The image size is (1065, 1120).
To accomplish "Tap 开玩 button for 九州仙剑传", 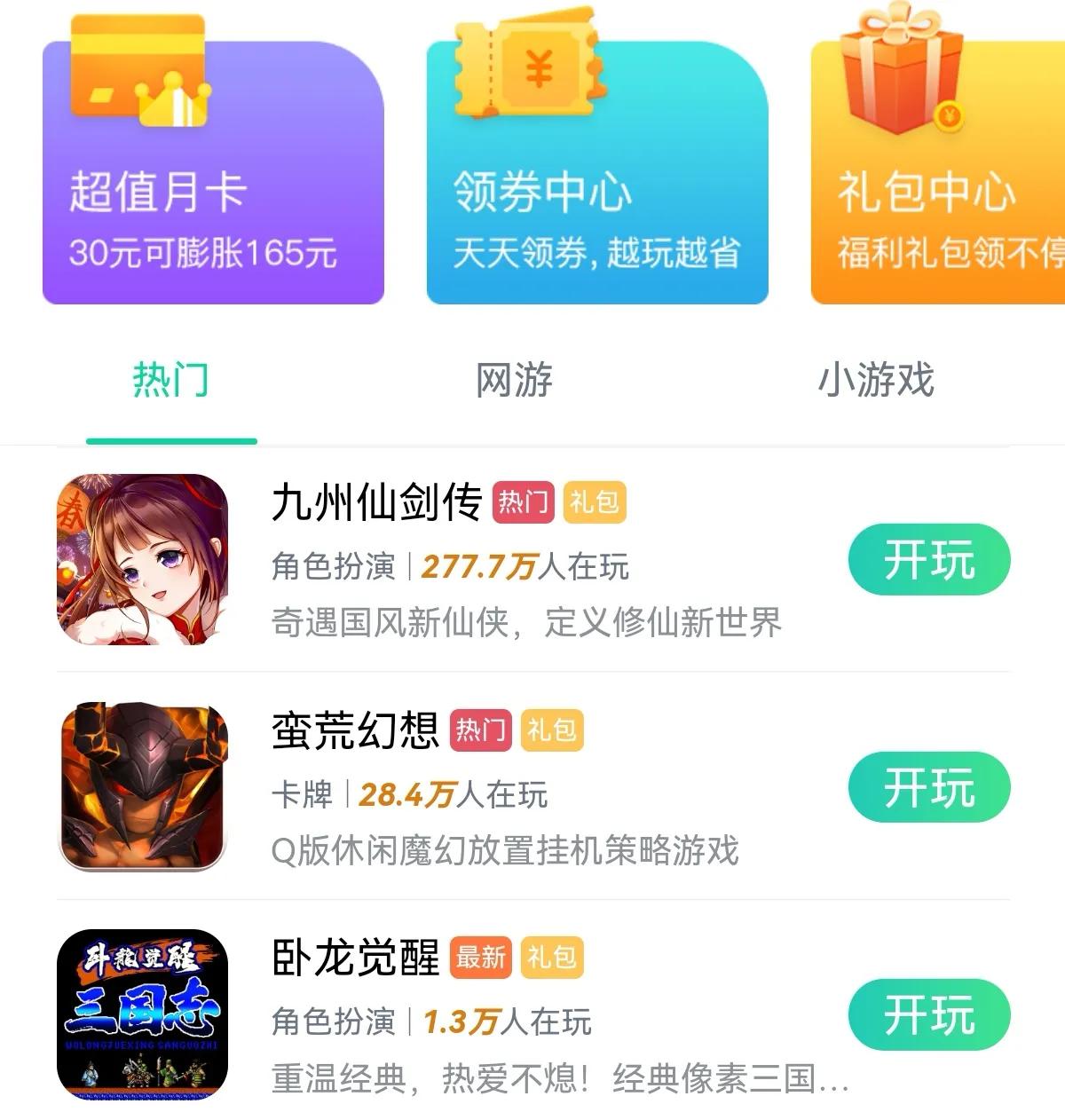I will point(930,559).
